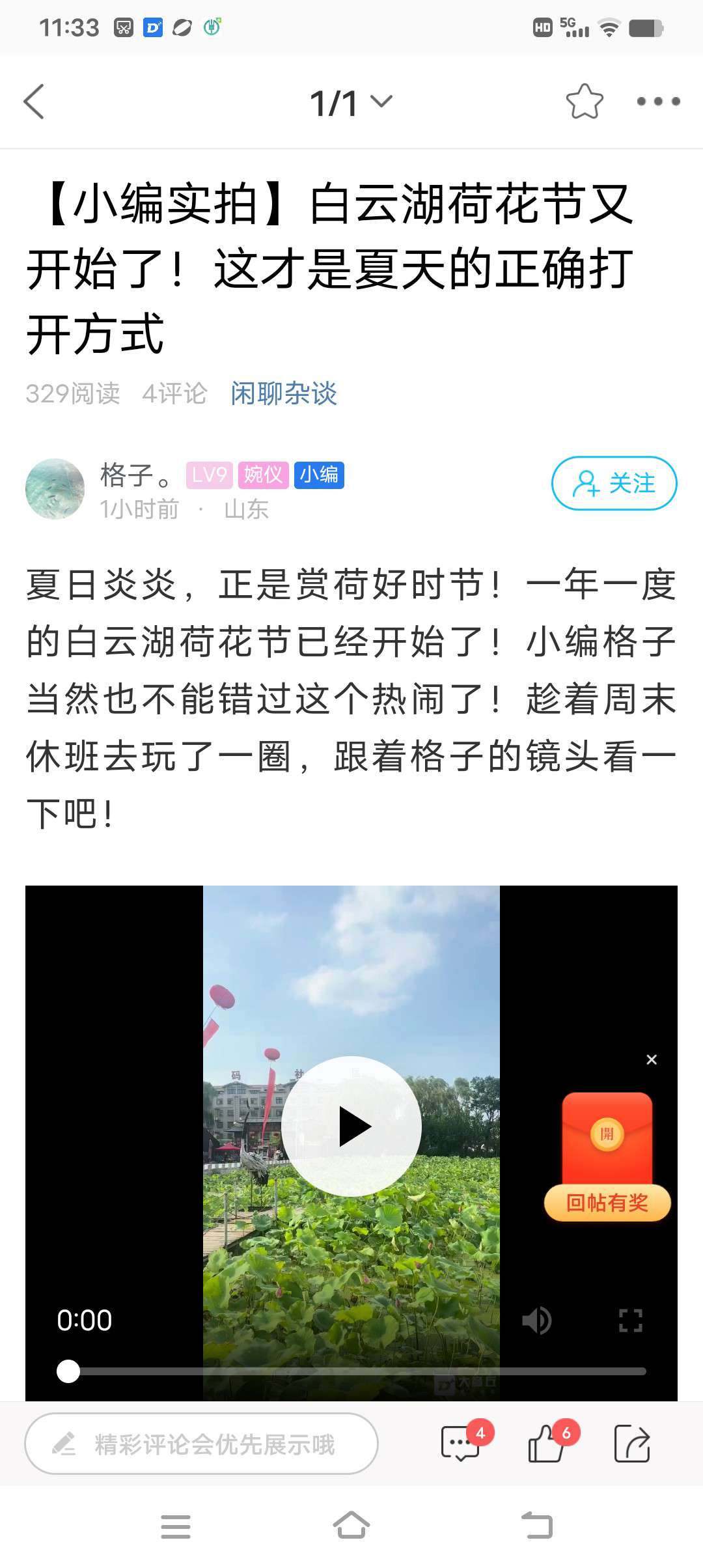Open the three-dot overflow menu
703x1568 pixels.
[x=657, y=102]
